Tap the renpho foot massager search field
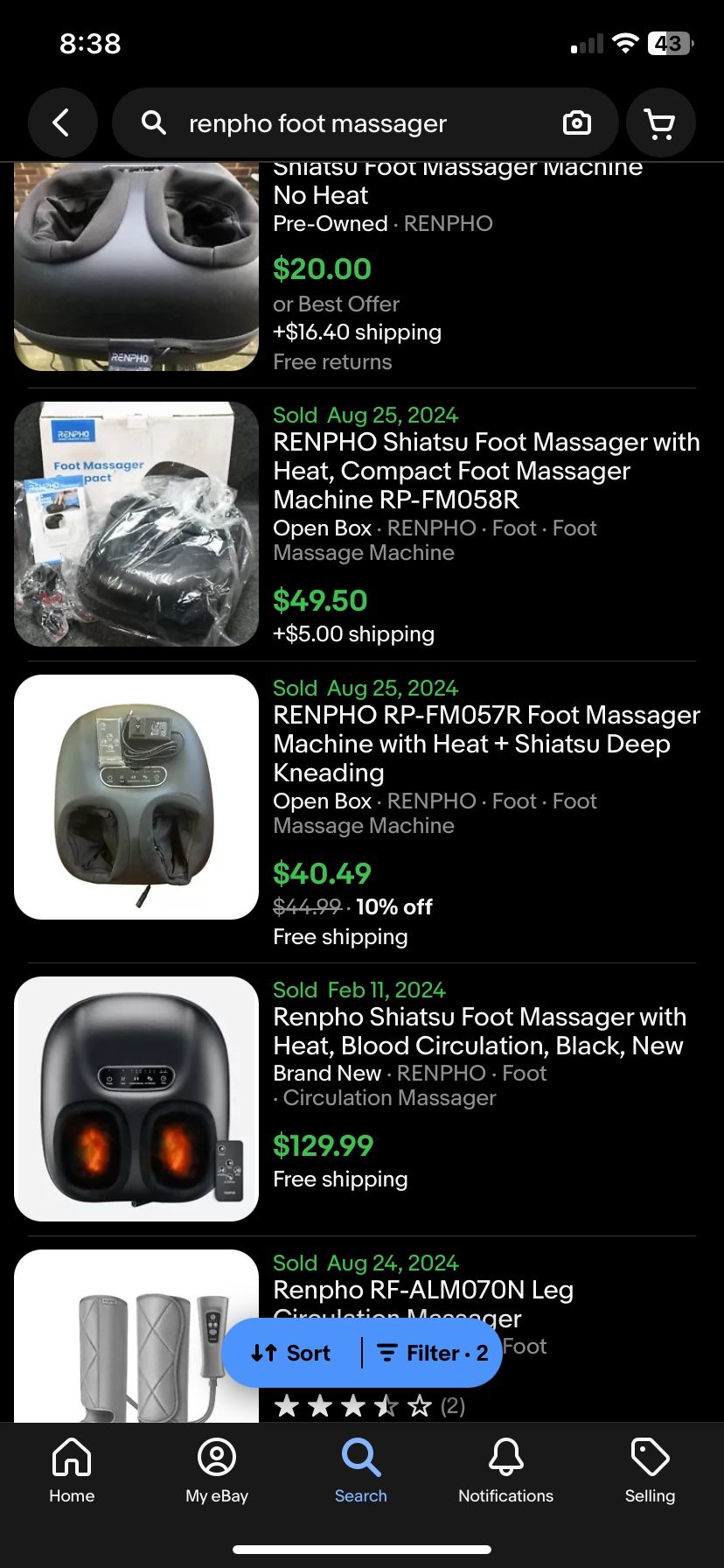The width and height of the screenshot is (724, 1568). click(350, 123)
